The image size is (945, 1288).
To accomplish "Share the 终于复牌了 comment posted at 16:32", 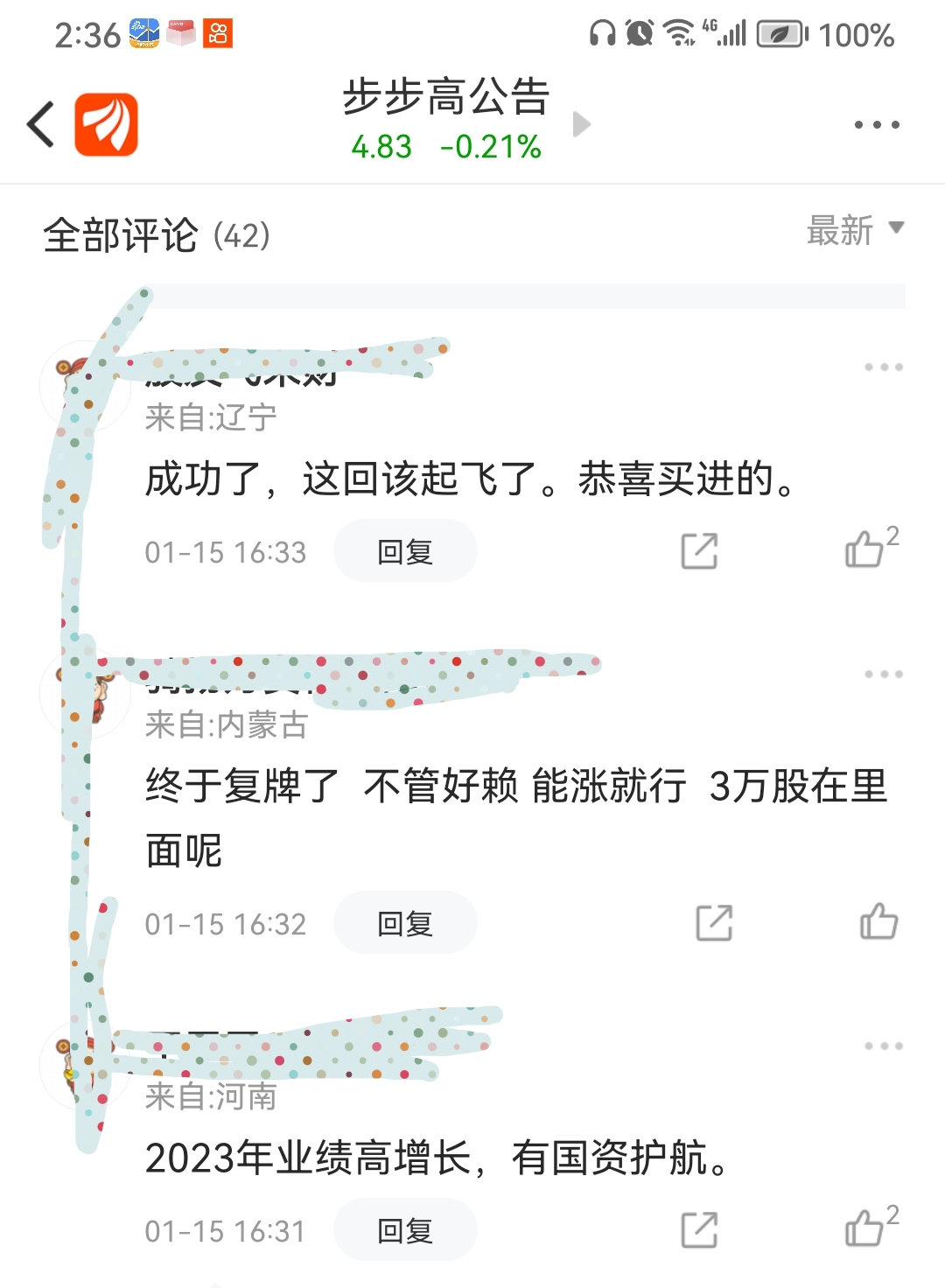I will pos(714,923).
